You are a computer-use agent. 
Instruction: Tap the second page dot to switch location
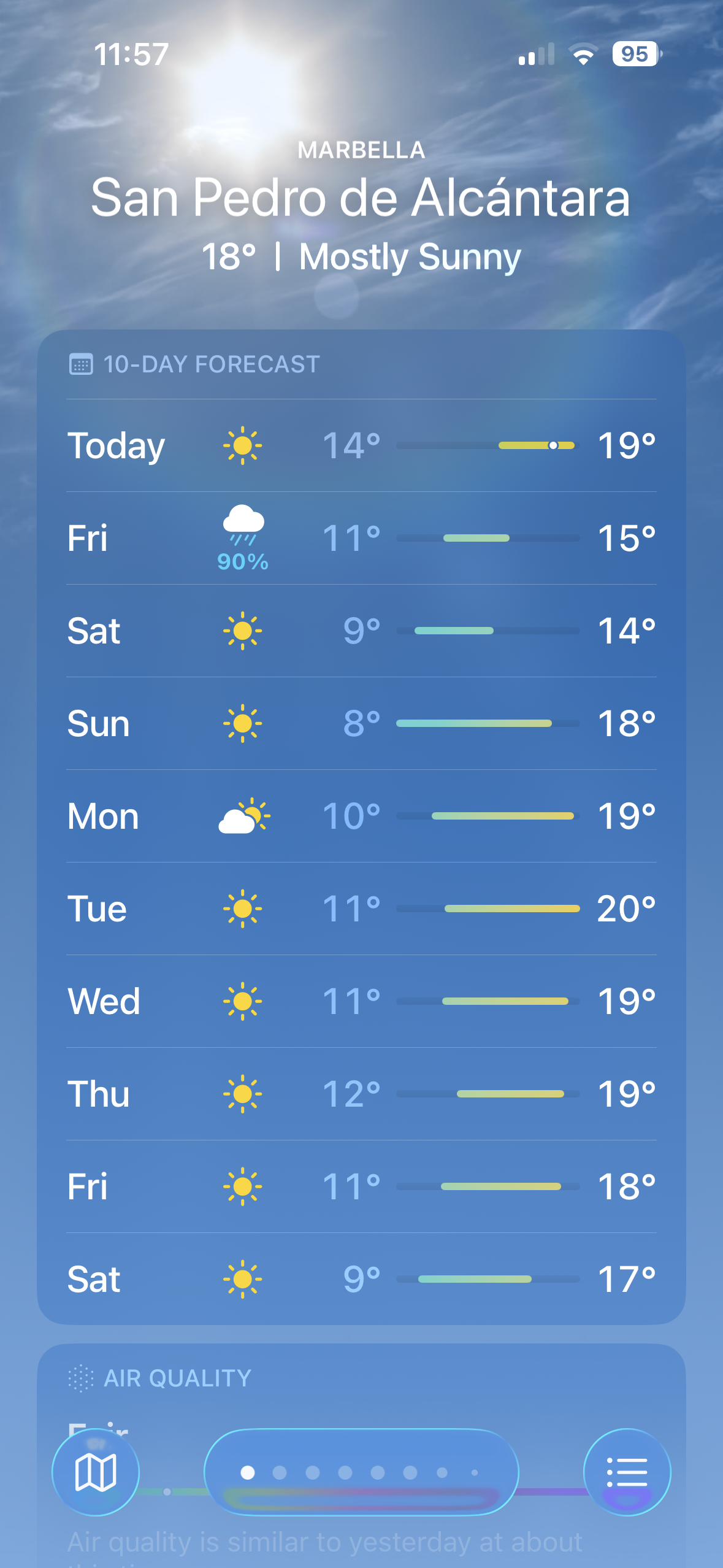point(278,1471)
